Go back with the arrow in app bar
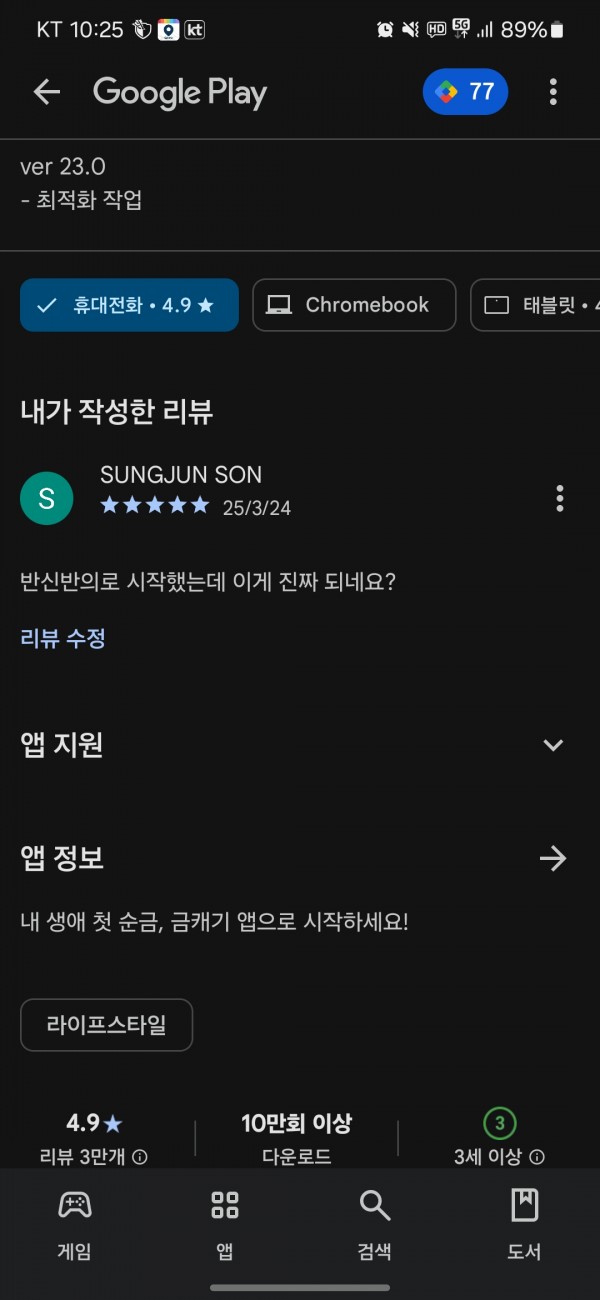Screen dimensions: 600x1300 tap(47, 93)
